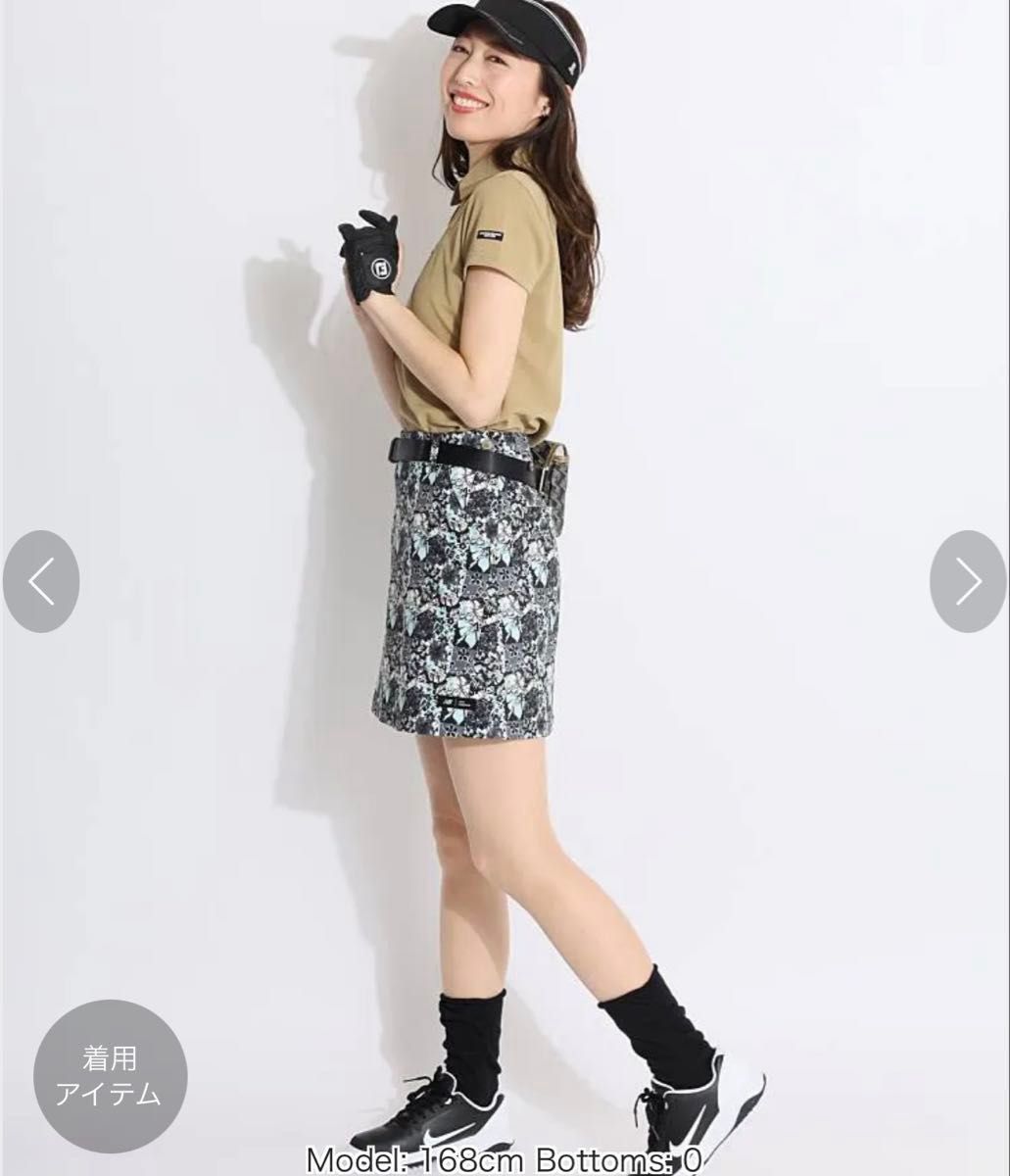Go to the previous product photo

click(x=41, y=582)
